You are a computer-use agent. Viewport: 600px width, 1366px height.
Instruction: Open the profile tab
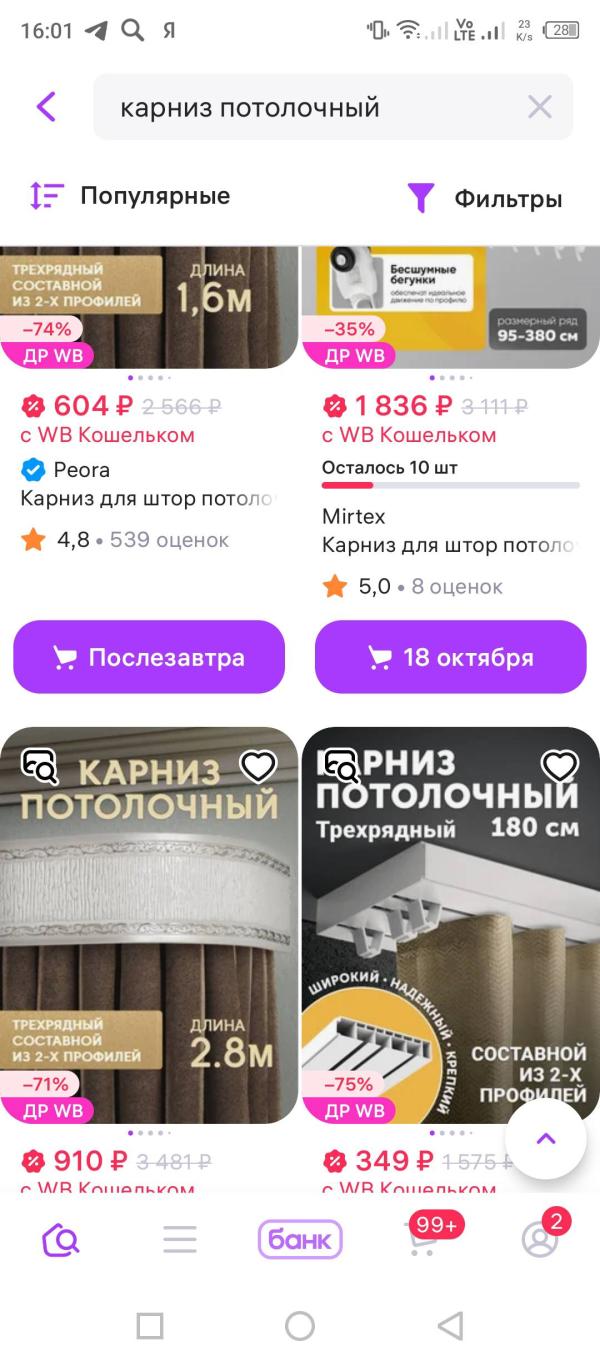pyautogui.click(x=540, y=1240)
